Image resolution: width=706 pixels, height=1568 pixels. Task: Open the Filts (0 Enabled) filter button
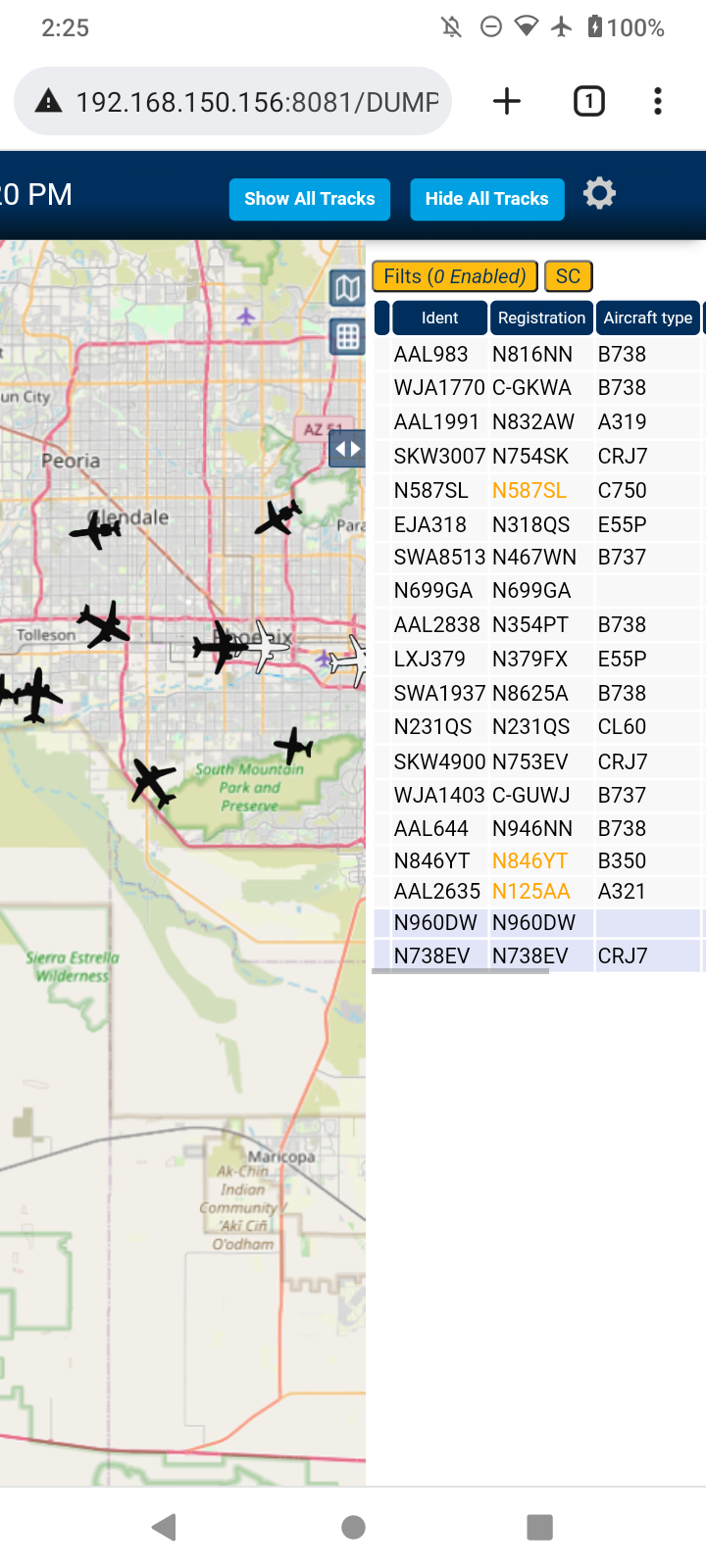click(455, 276)
